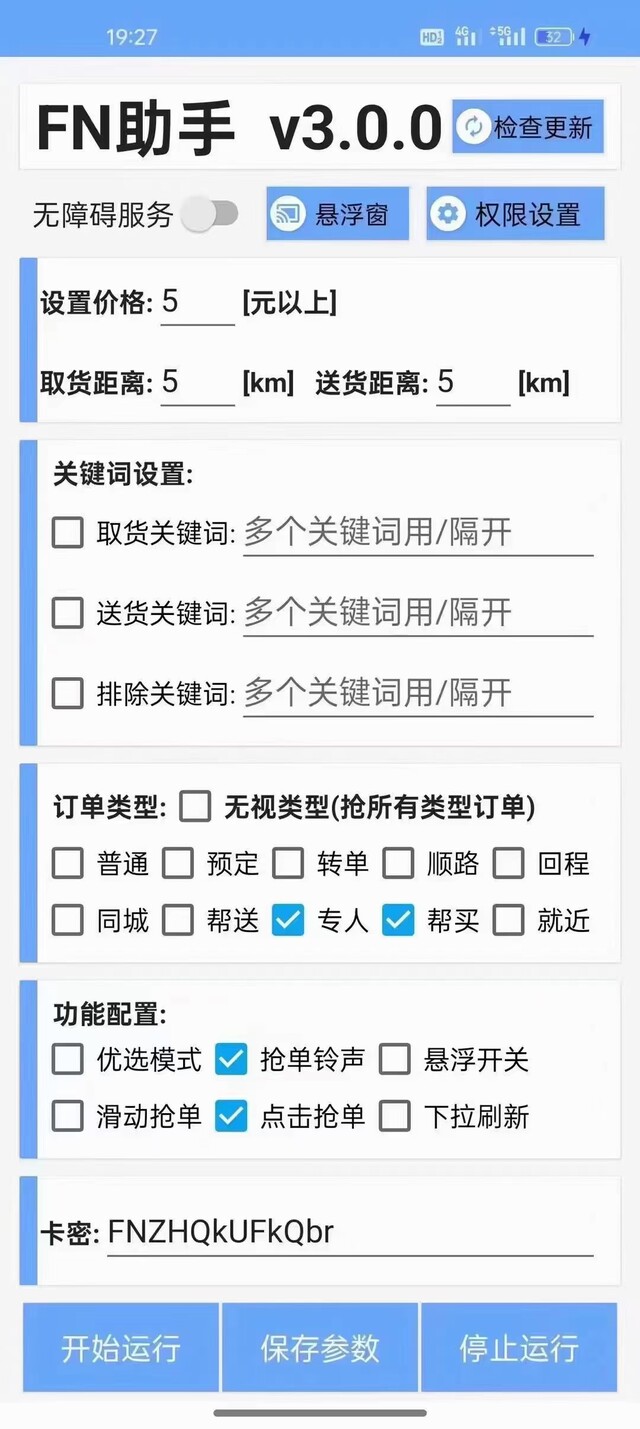
Task: Check 无视类型 to grab all orders
Action: pos(196,807)
